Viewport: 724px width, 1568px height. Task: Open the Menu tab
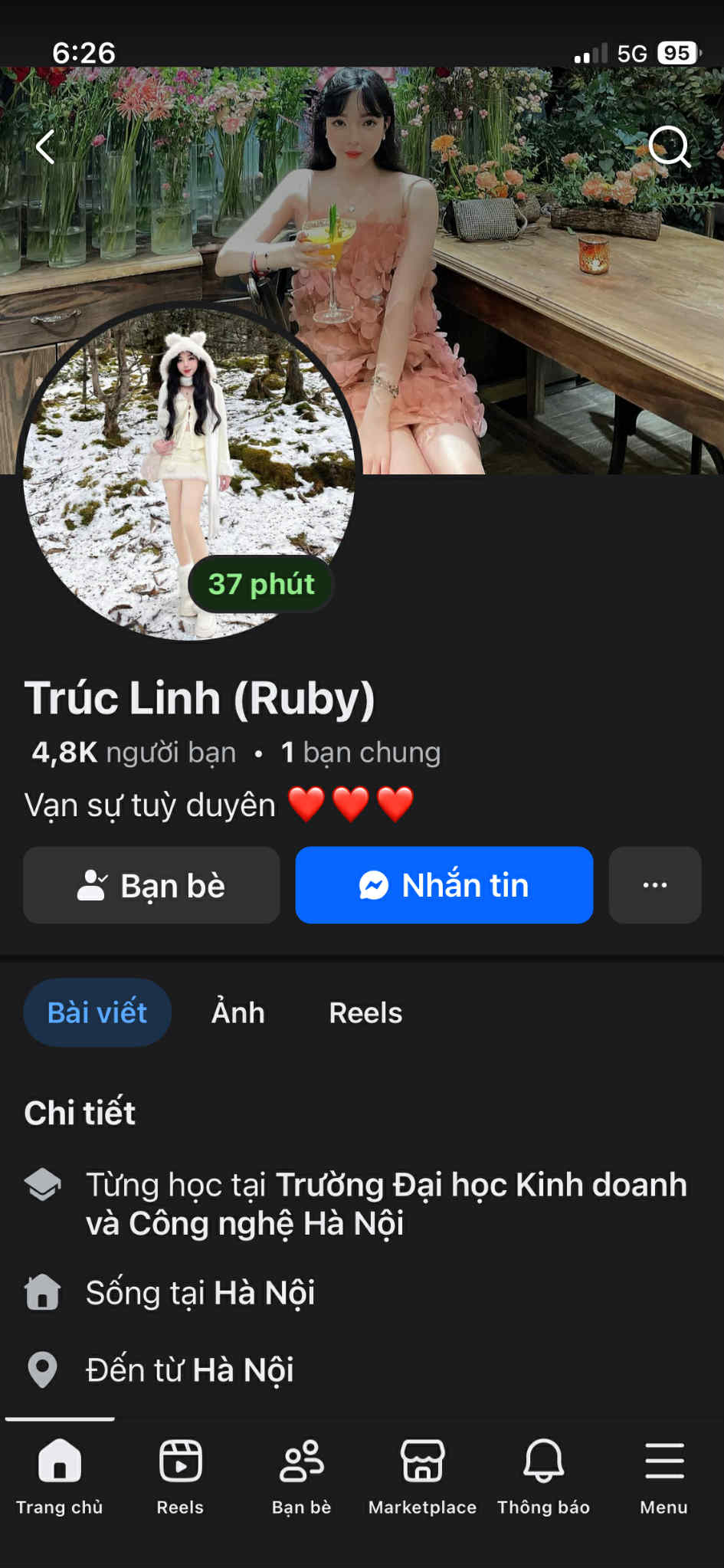pos(663,1475)
